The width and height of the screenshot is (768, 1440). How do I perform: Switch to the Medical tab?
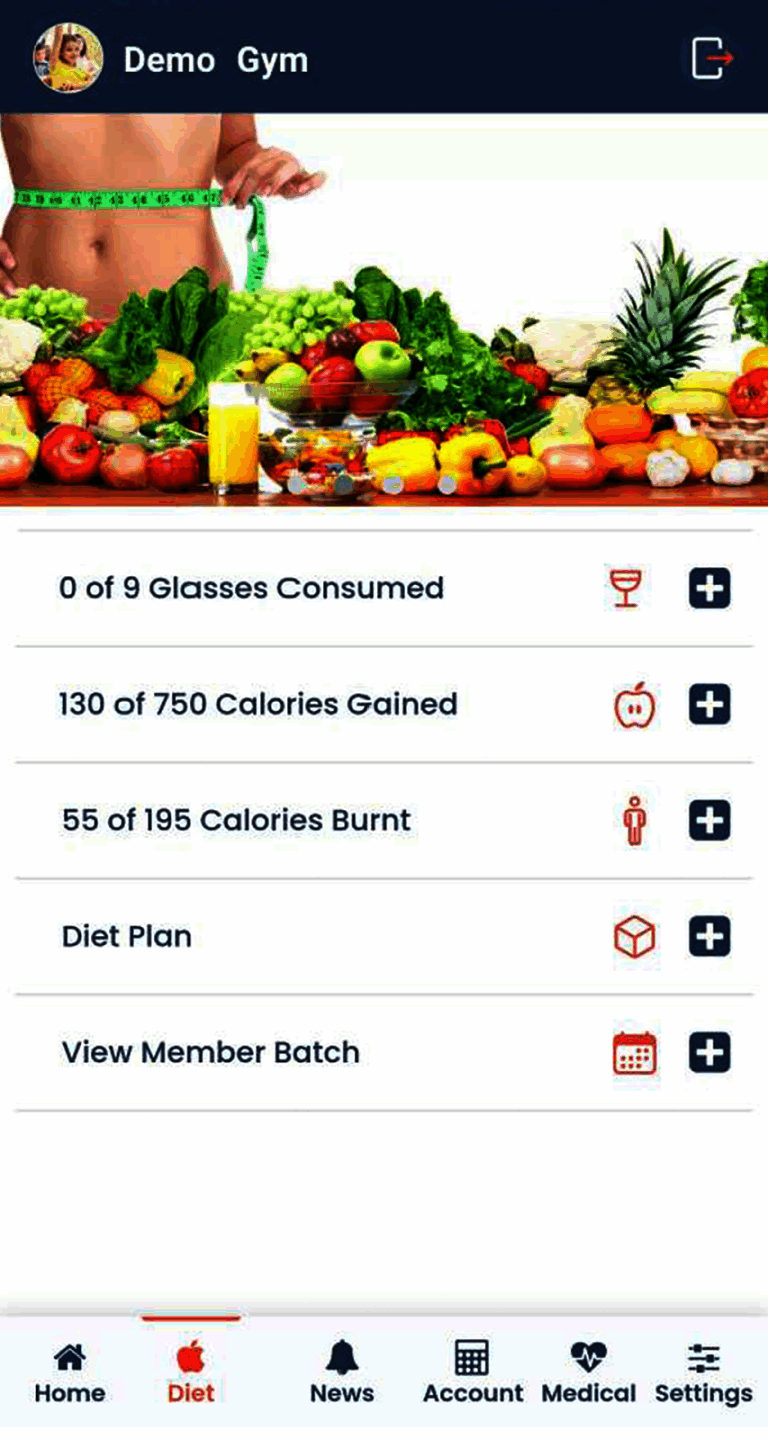589,1374
